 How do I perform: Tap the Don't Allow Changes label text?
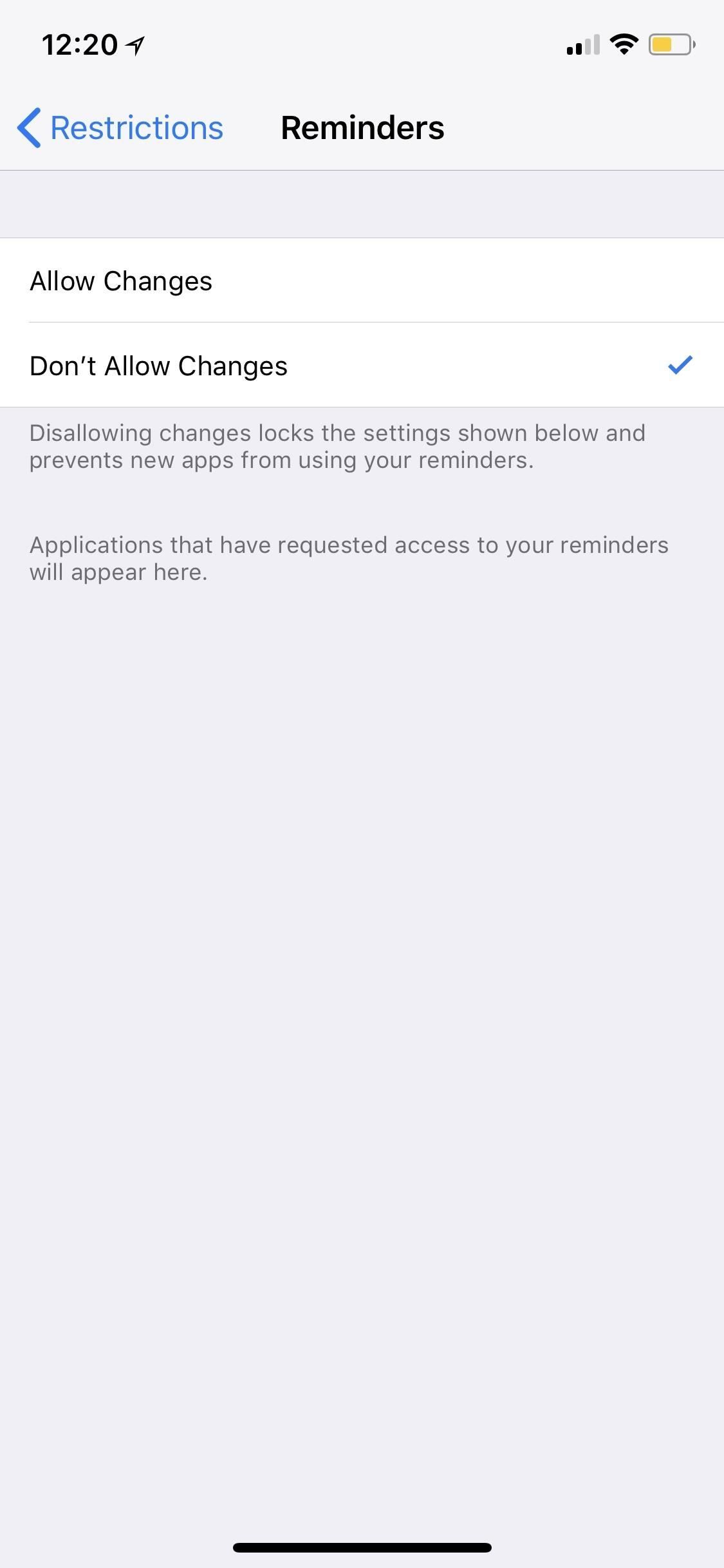tap(158, 365)
